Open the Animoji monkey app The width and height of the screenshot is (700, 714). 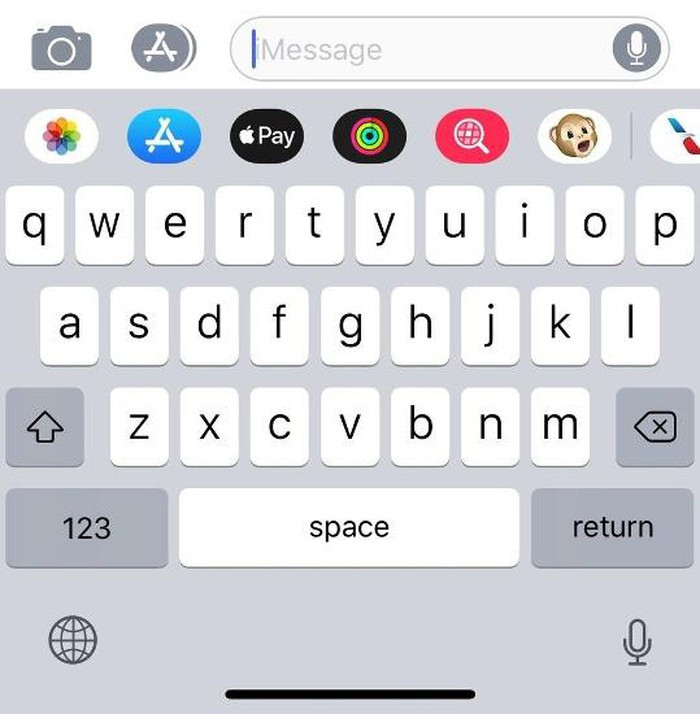574,137
